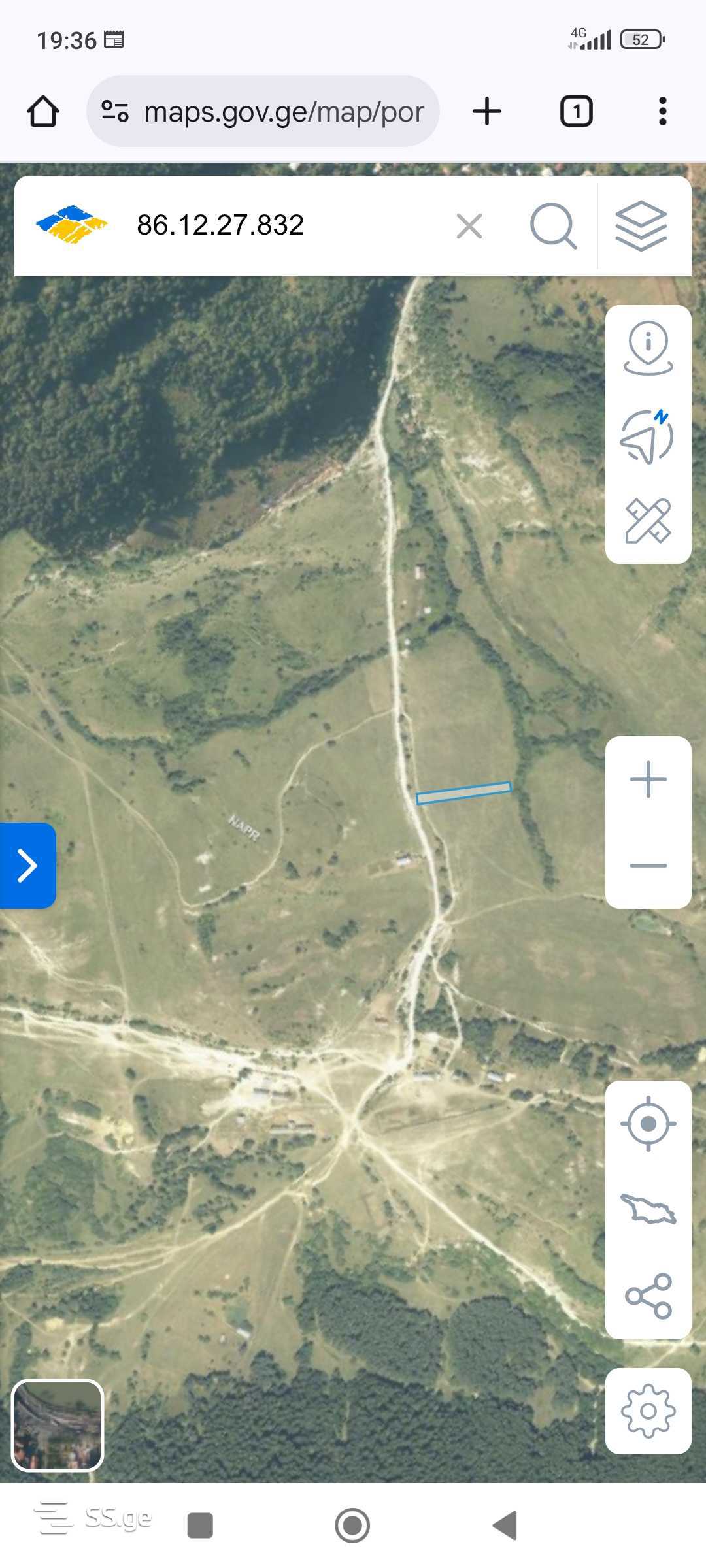Switch basemap using the thumbnail preview
Image resolution: width=706 pixels, height=1568 pixels.
(x=58, y=1426)
